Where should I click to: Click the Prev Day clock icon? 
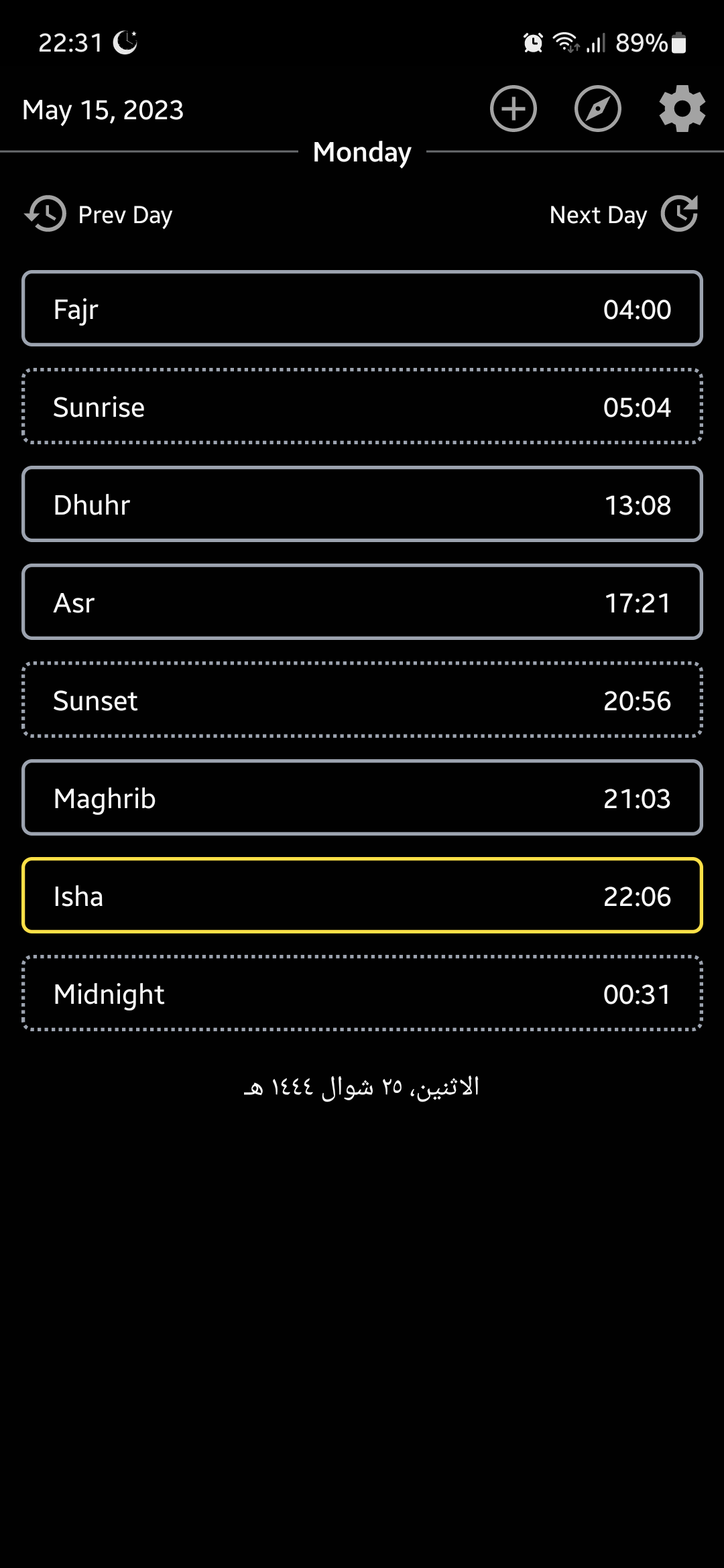[x=44, y=214]
